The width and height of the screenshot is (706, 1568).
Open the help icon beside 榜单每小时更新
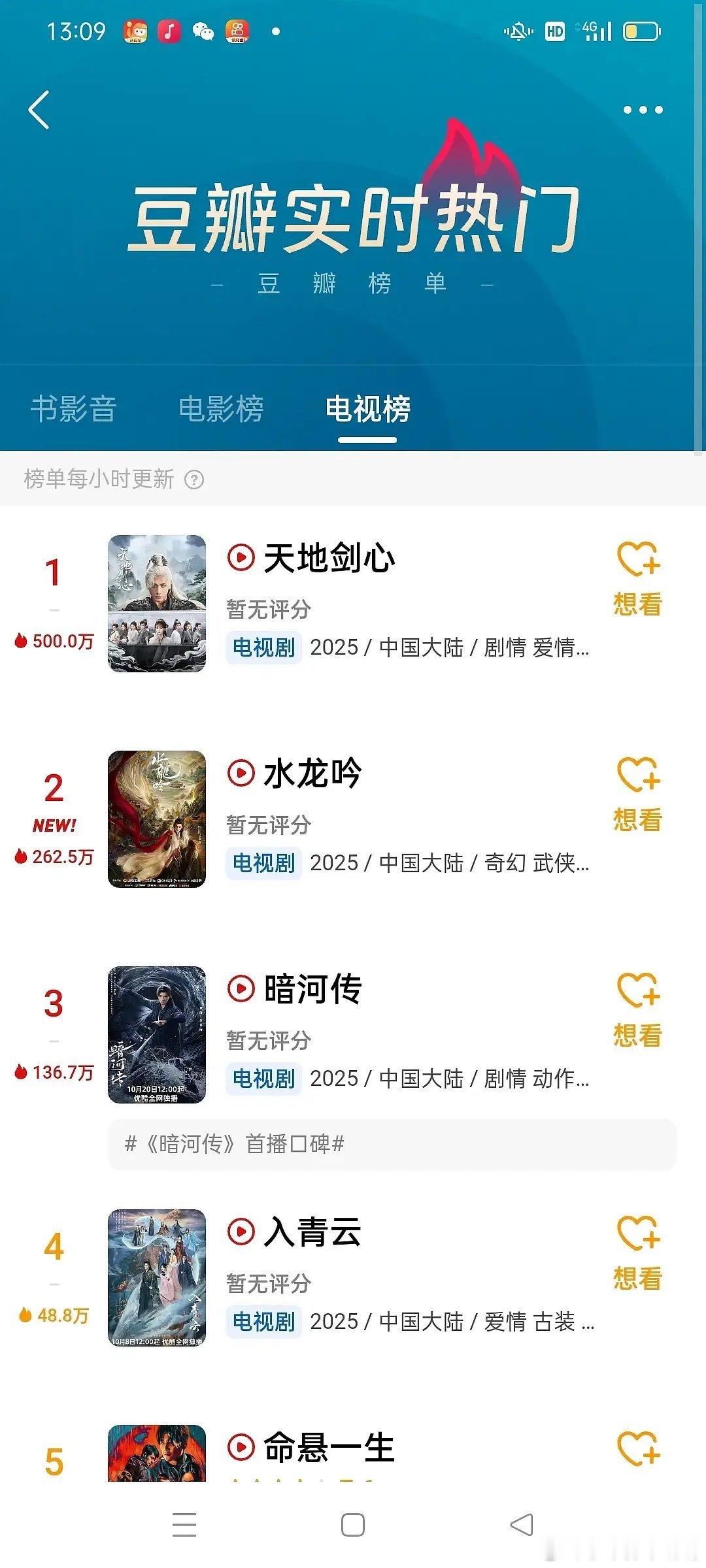pyautogui.click(x=194, y=480)
